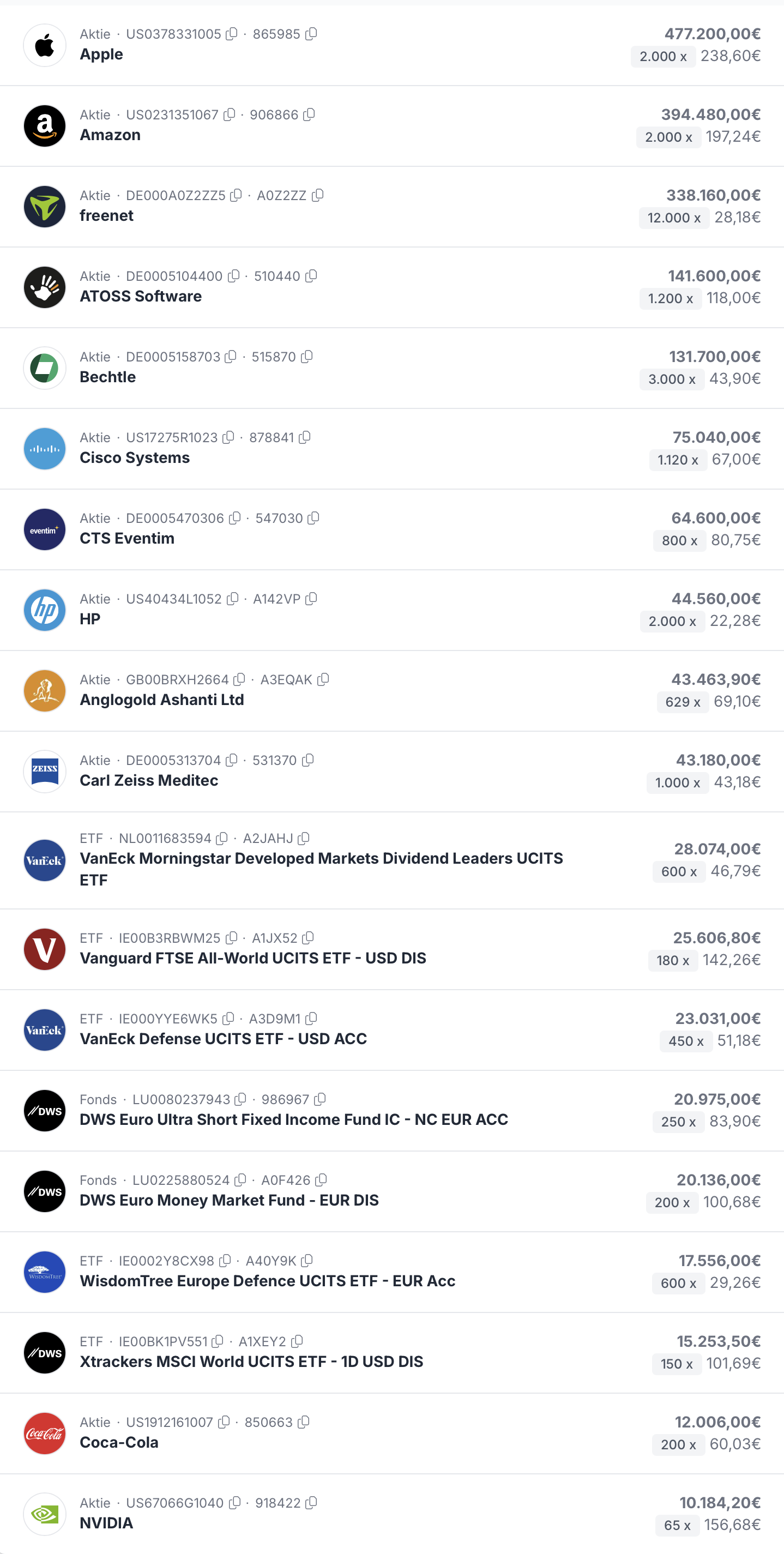
Task: Open DWS Euro Ultra Short Fixed Income Fund
Action: 294,1119
